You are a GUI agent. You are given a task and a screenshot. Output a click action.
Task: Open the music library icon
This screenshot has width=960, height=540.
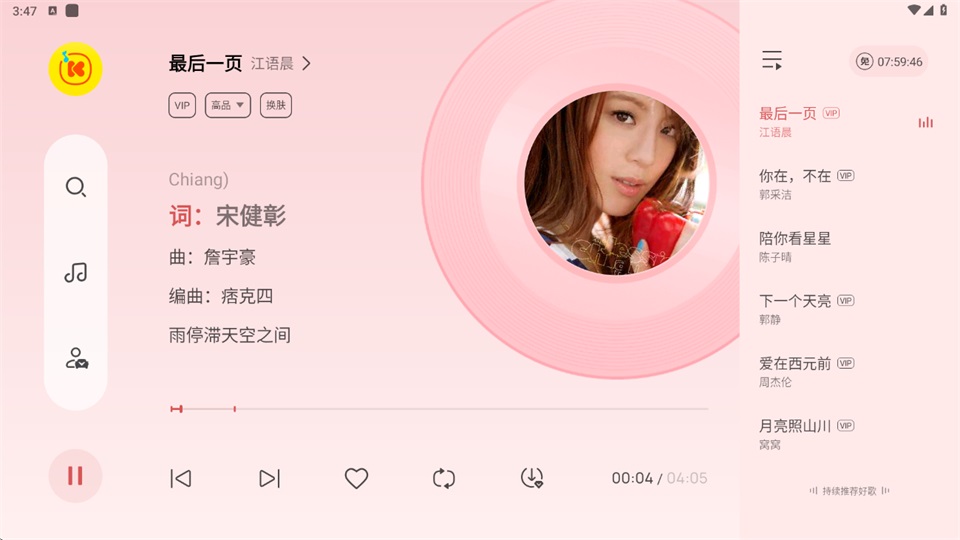point(75,272)
